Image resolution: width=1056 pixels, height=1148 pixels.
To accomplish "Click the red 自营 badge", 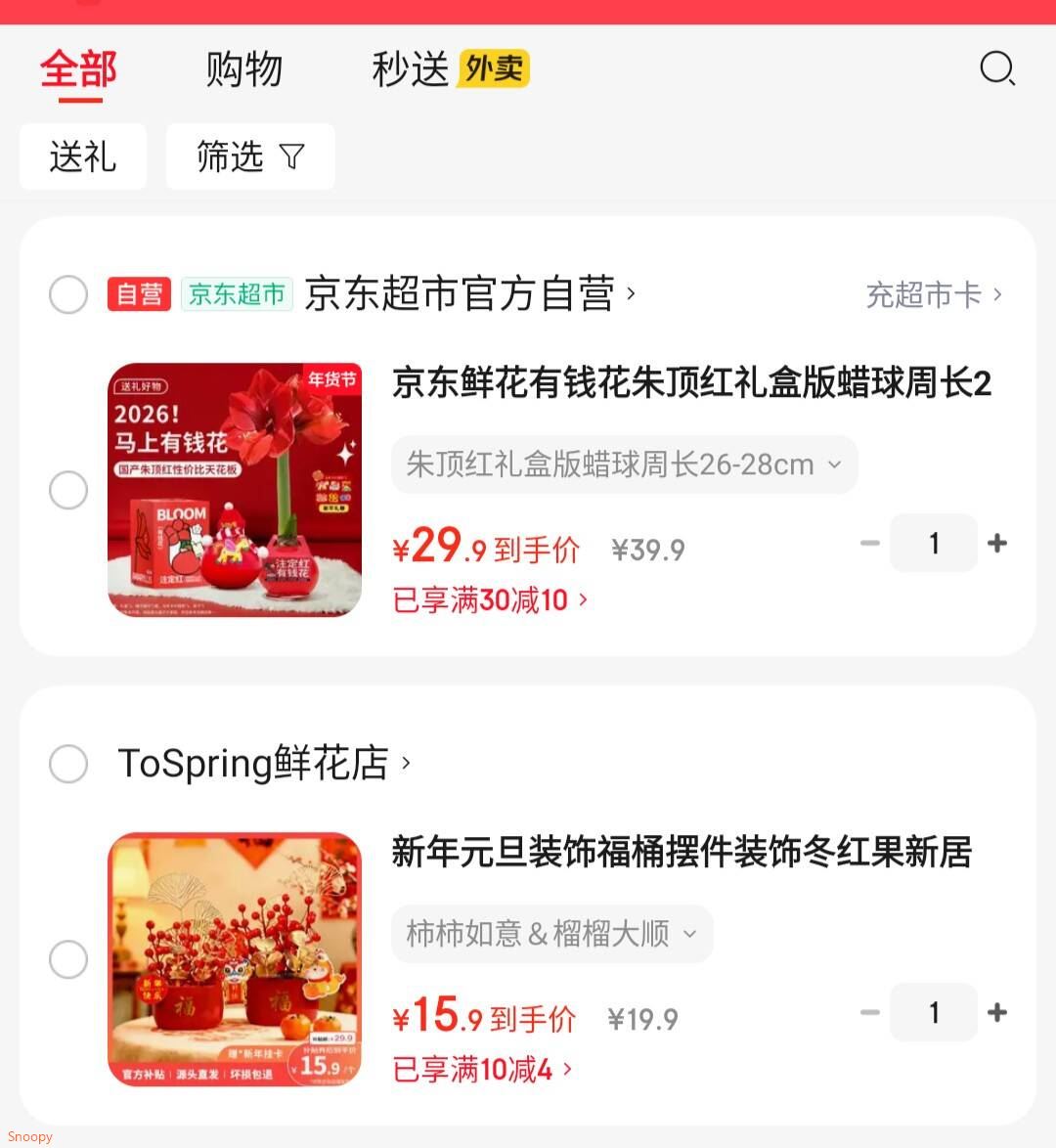I will click(139, 294).
